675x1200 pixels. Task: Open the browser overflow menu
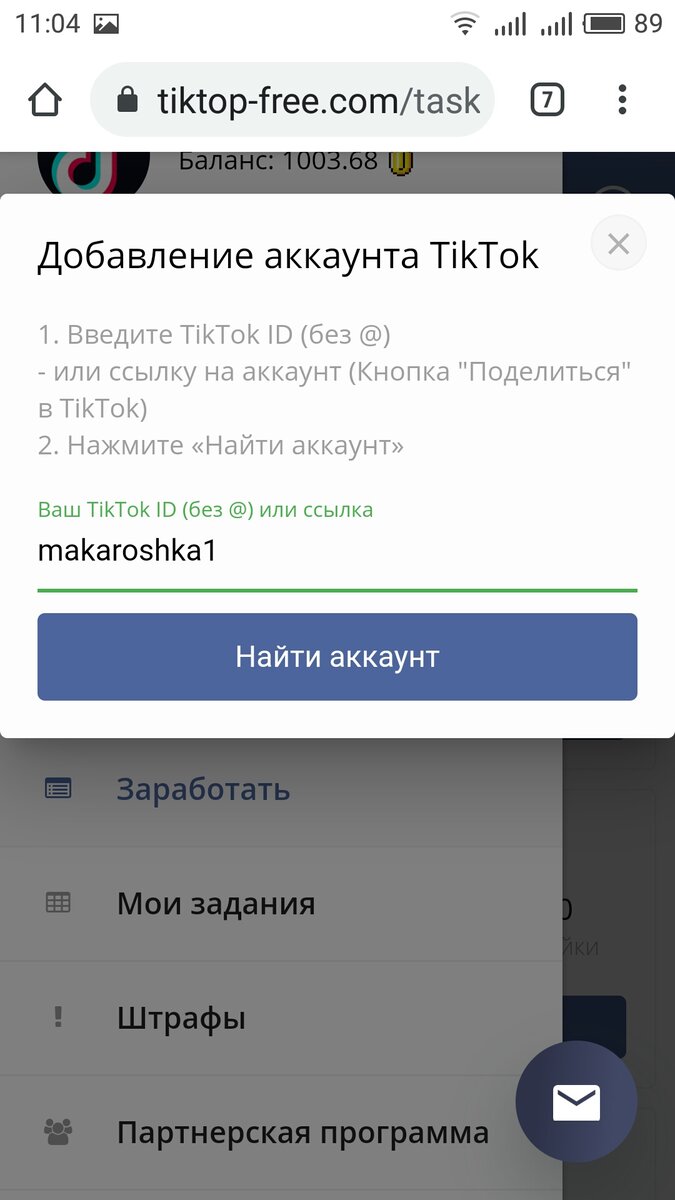pos(622,100)
